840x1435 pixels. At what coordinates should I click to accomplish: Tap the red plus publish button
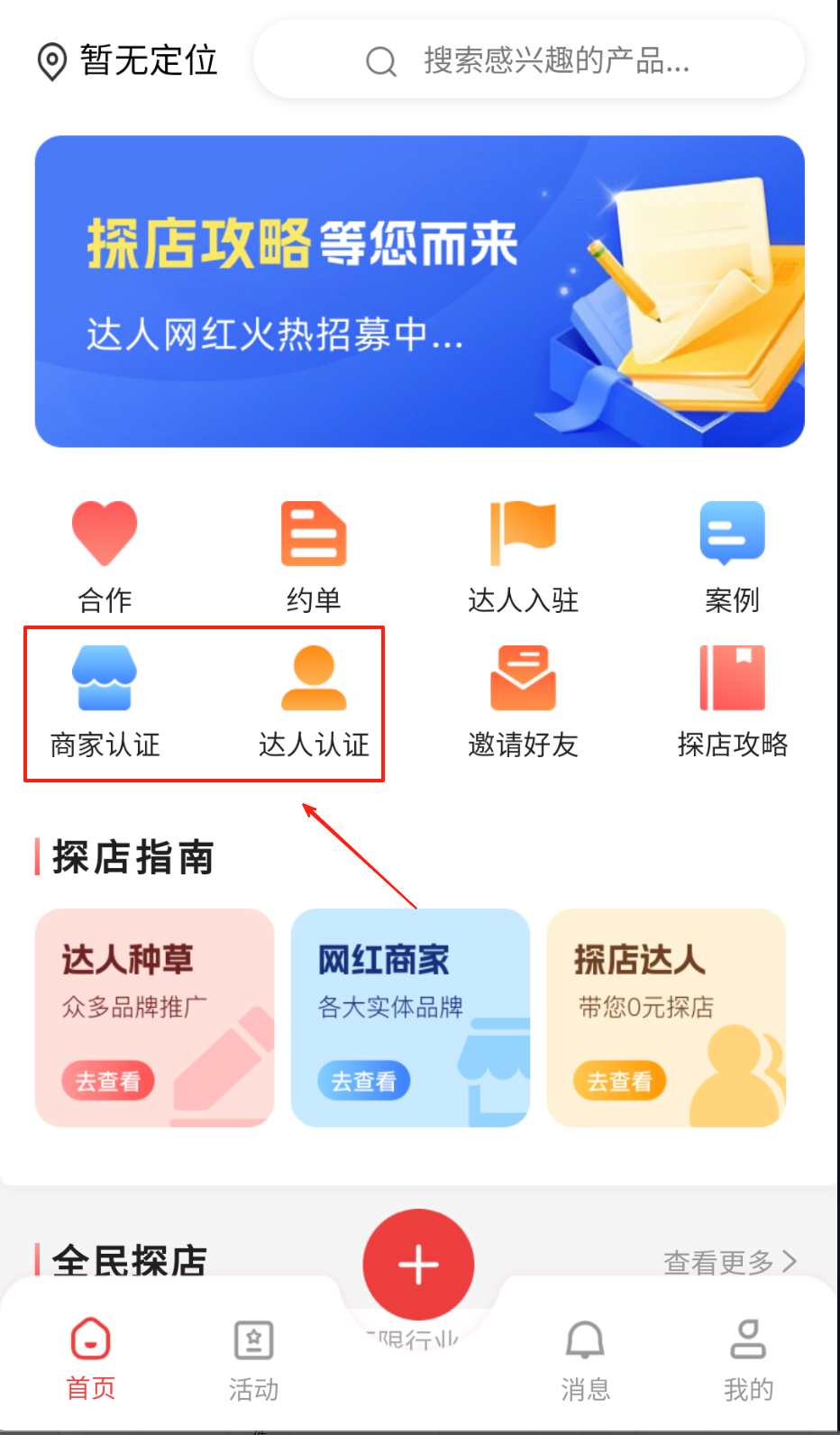[x=418, y=1264]
